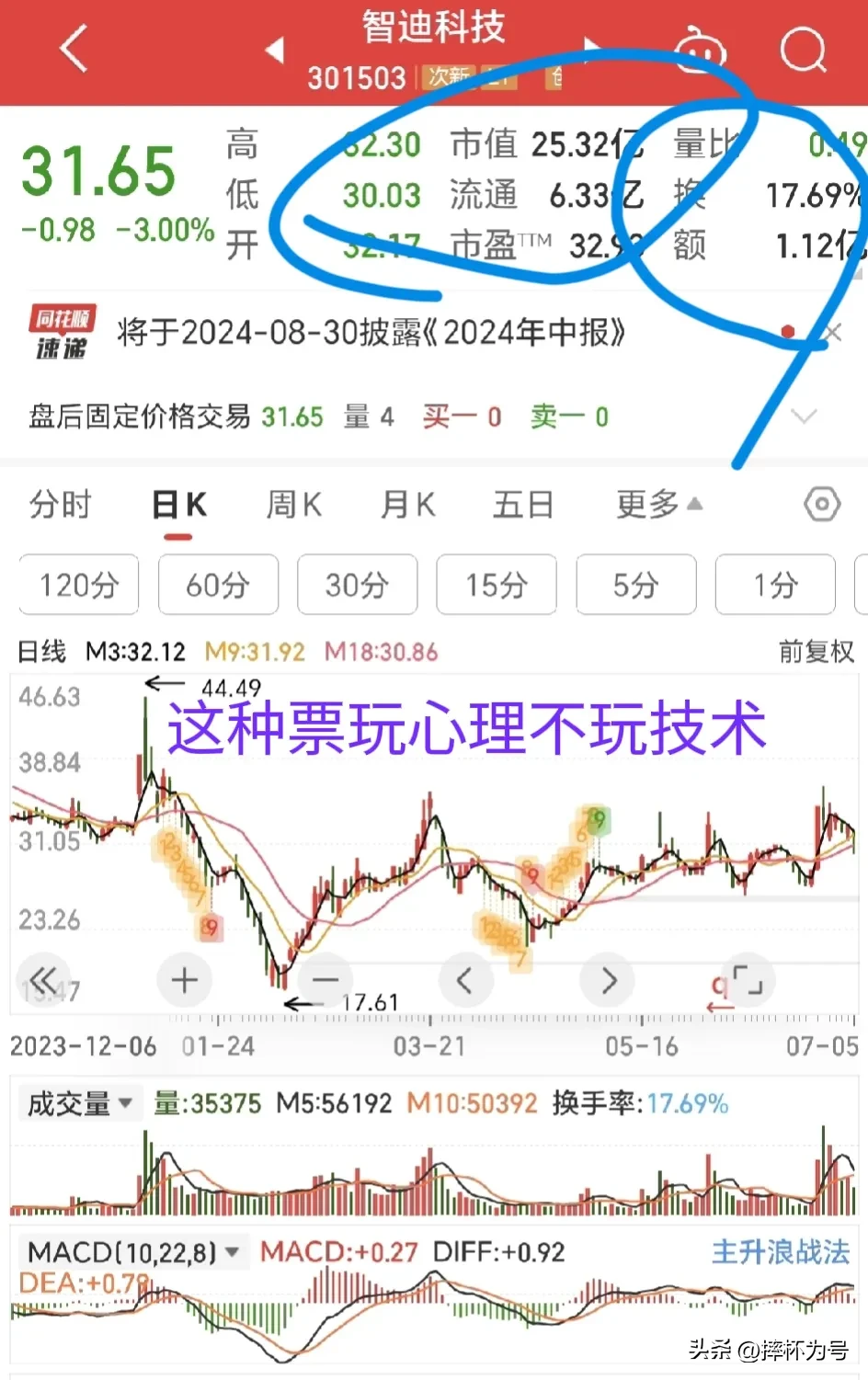Select the 周K tab
This screenshot has width=868, height=1380.
[x=293, y=505]
